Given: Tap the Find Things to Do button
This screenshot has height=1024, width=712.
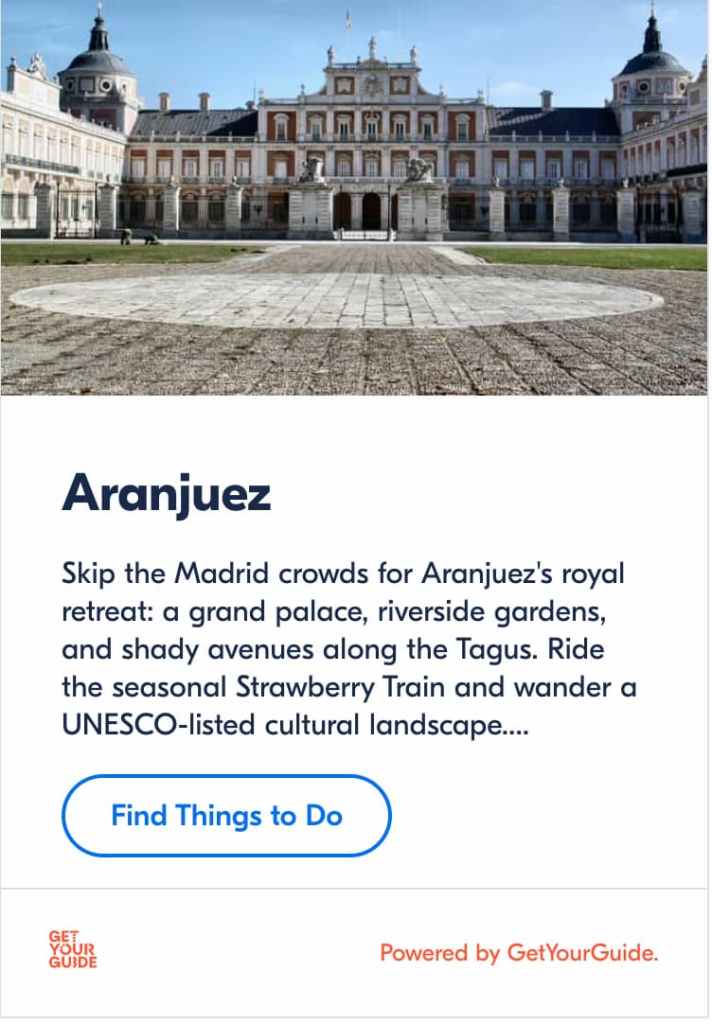Looking at the screenshot, I should pos(226,816).
